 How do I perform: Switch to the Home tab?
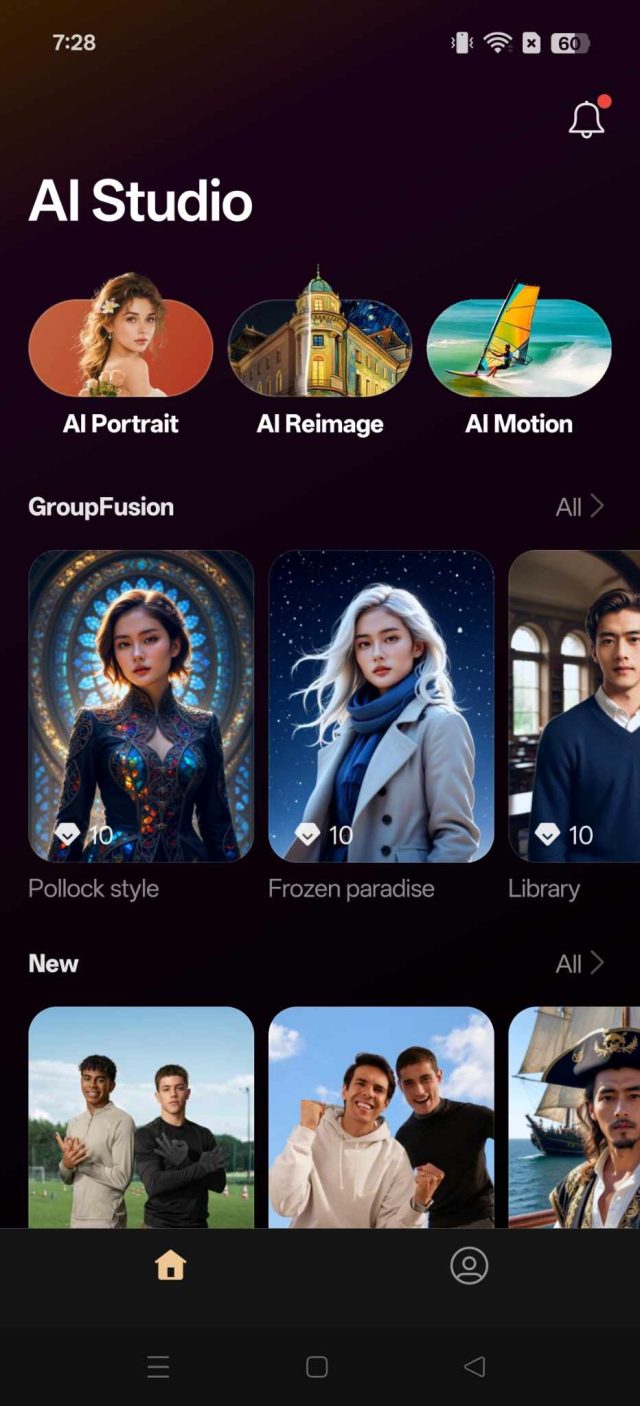click(x=171, y=1266)
